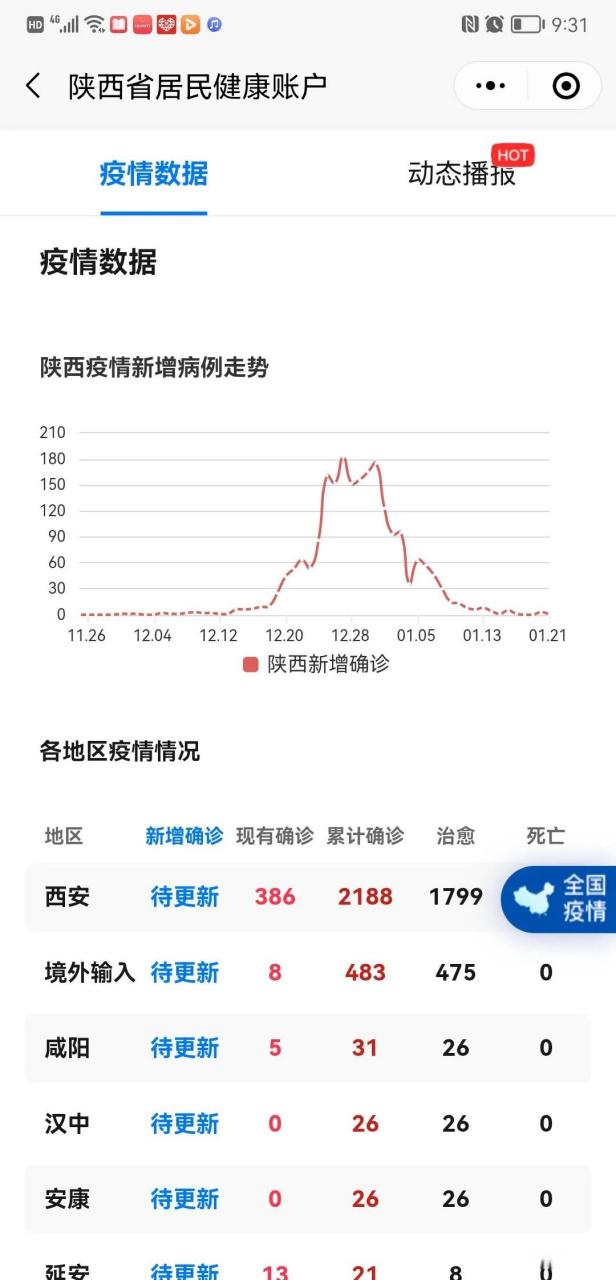Toggle the 陕西新增确诊 chart legend

click(316, 664)
